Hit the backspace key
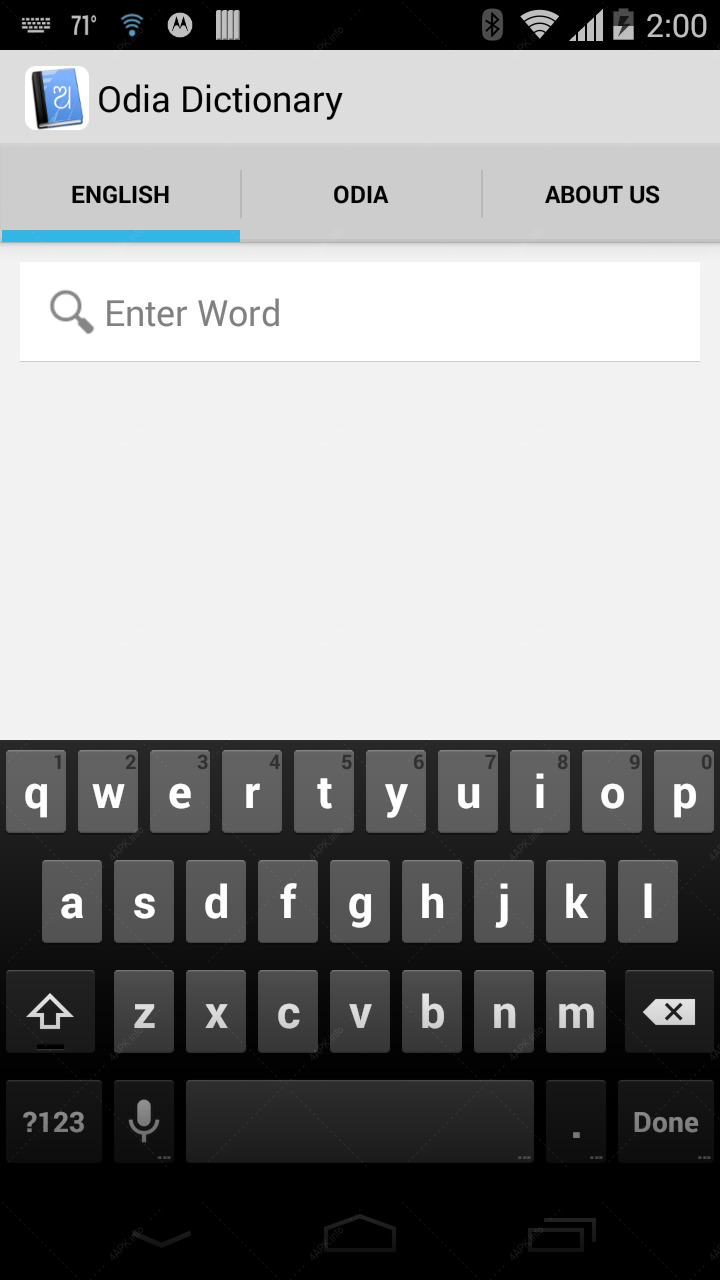 669,1012
